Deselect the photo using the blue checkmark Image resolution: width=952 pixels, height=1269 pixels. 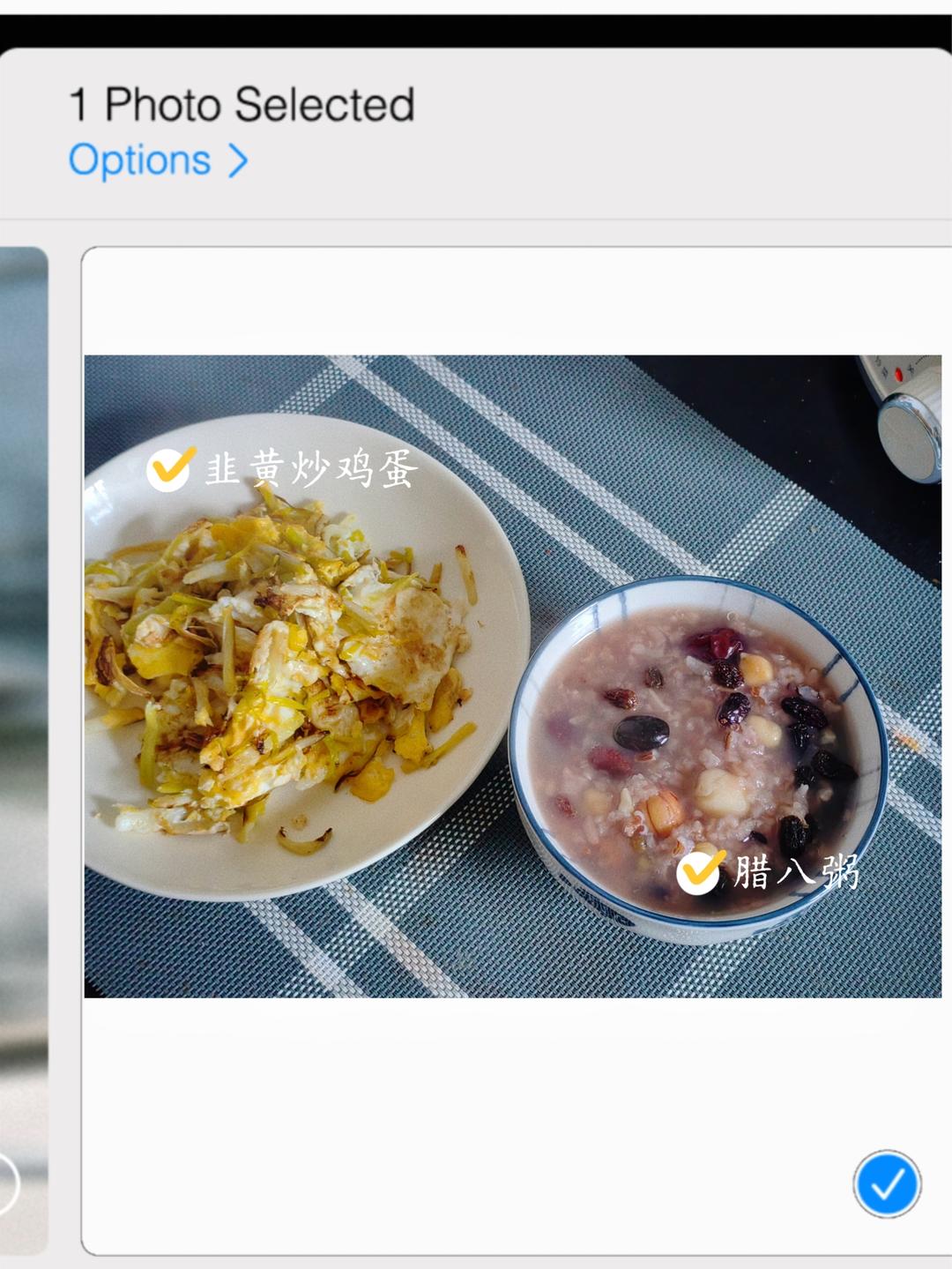[x=886, y=1183]
